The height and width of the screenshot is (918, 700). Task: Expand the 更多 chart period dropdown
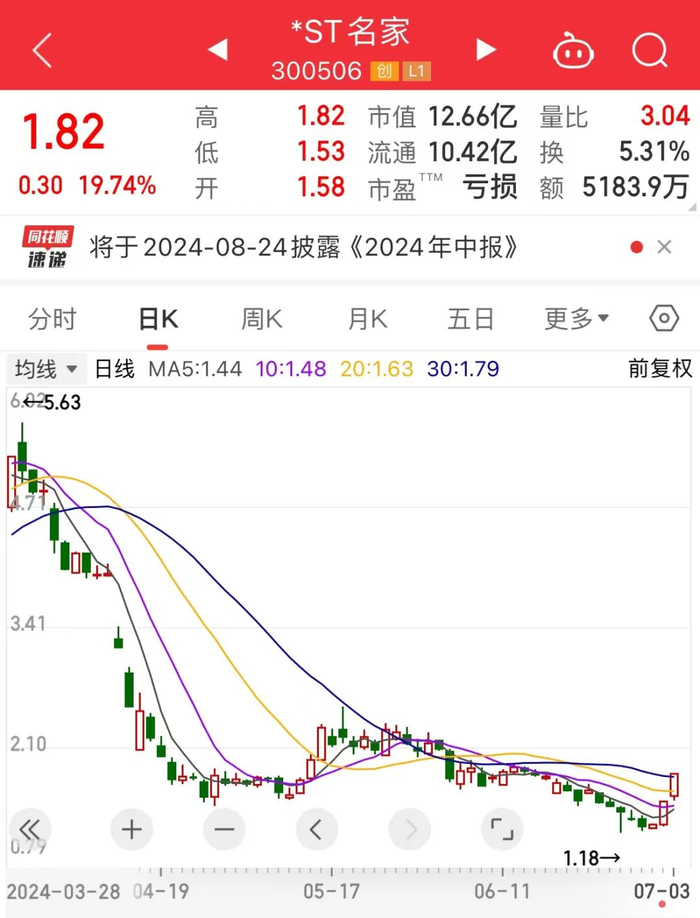[x=577, y=319]
